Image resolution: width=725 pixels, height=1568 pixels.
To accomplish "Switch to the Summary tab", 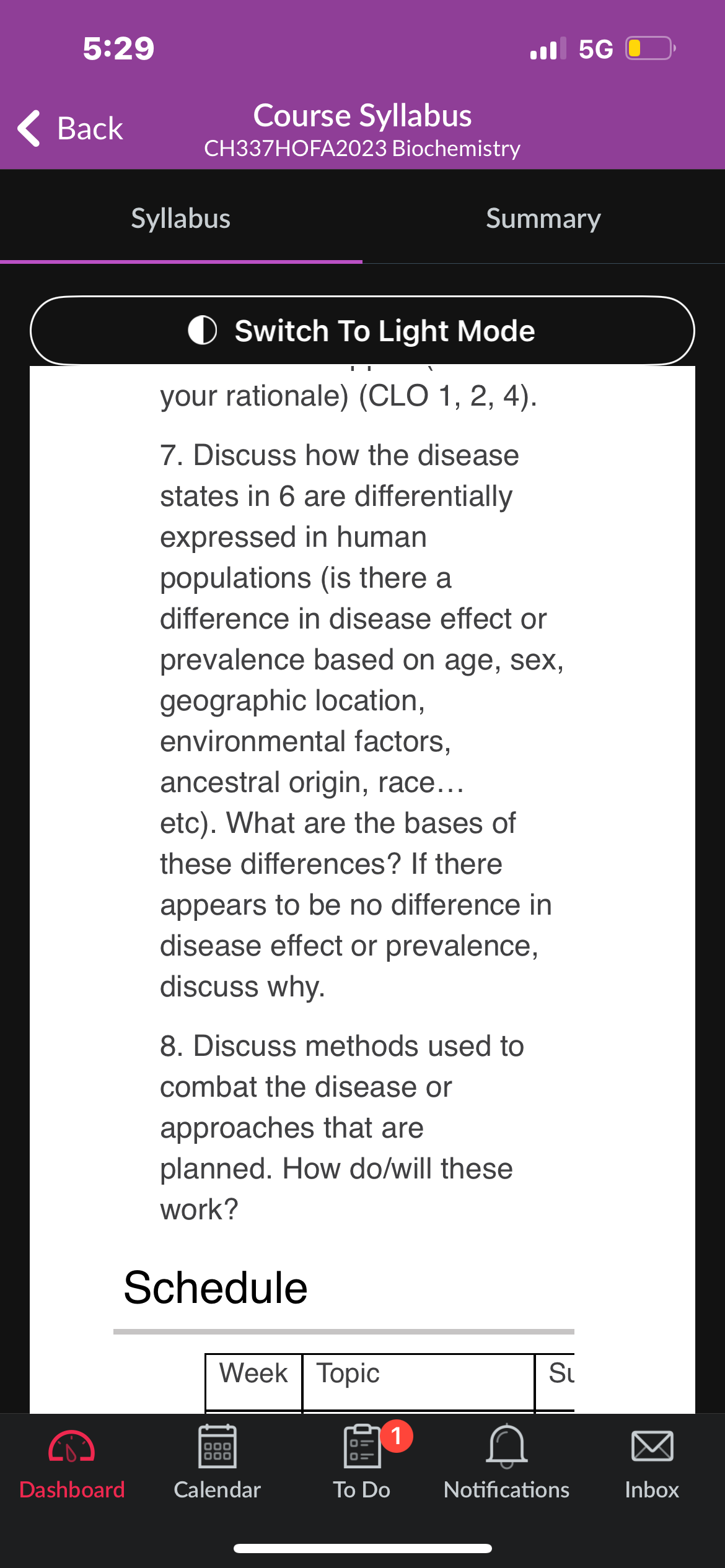I will coord(543,218).
